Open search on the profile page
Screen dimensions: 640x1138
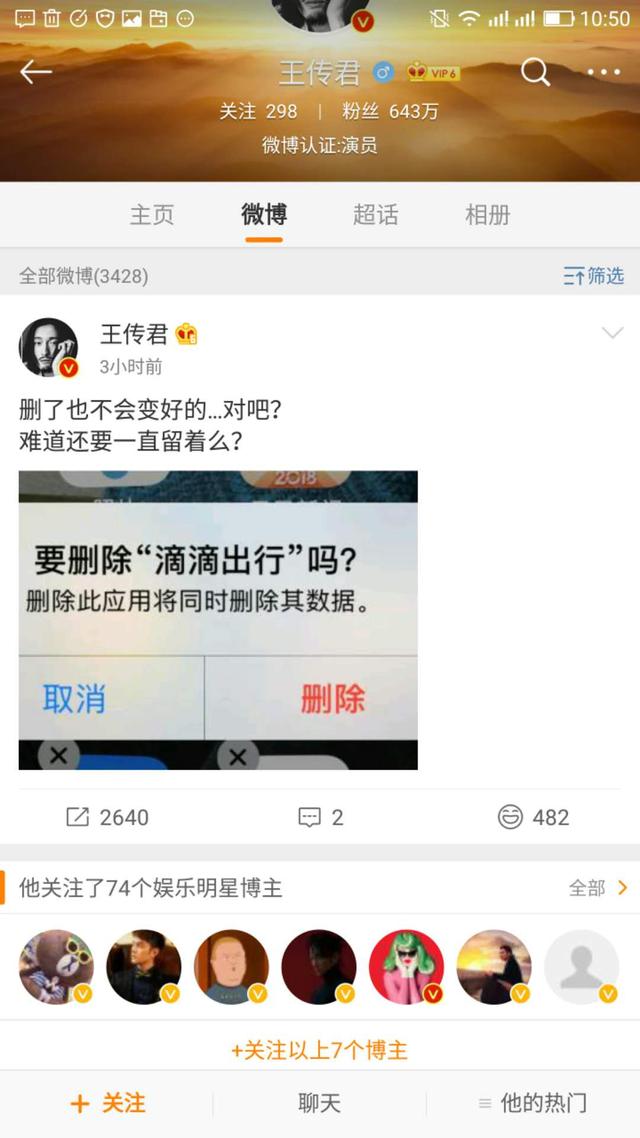click(x=535, y=72)
